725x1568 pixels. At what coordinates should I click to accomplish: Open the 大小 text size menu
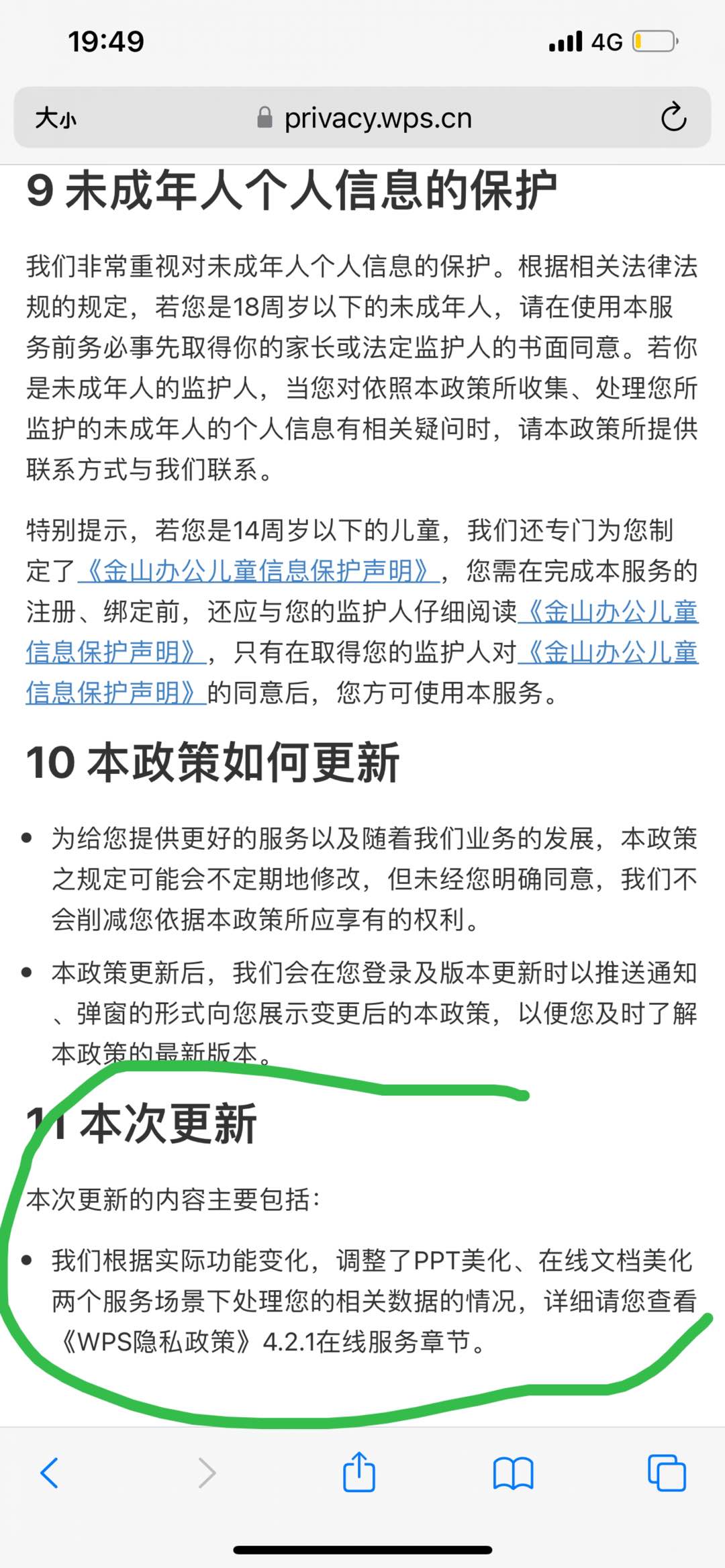point(56,118)
